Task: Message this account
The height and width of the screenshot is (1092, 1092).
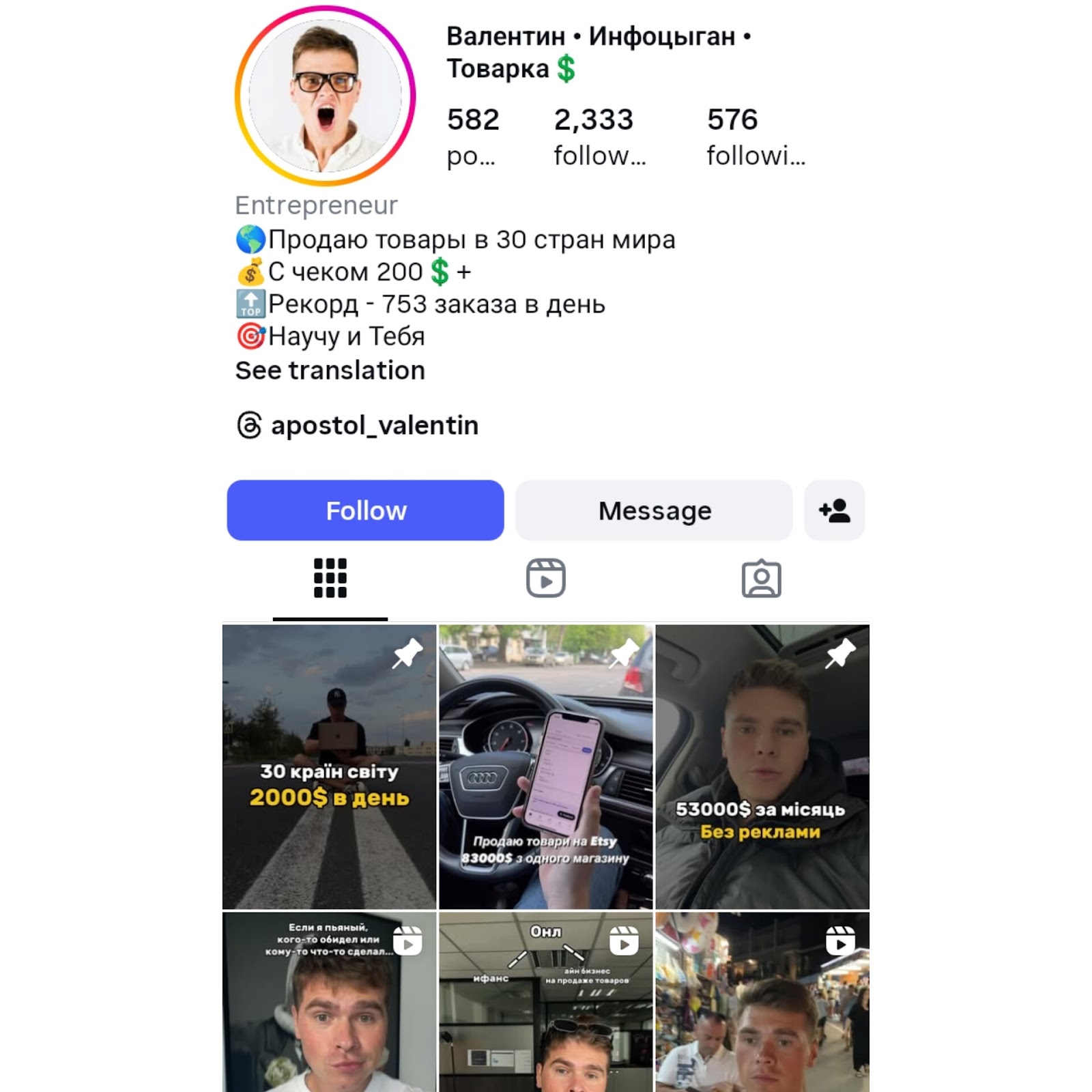Action: coord(654,511)
